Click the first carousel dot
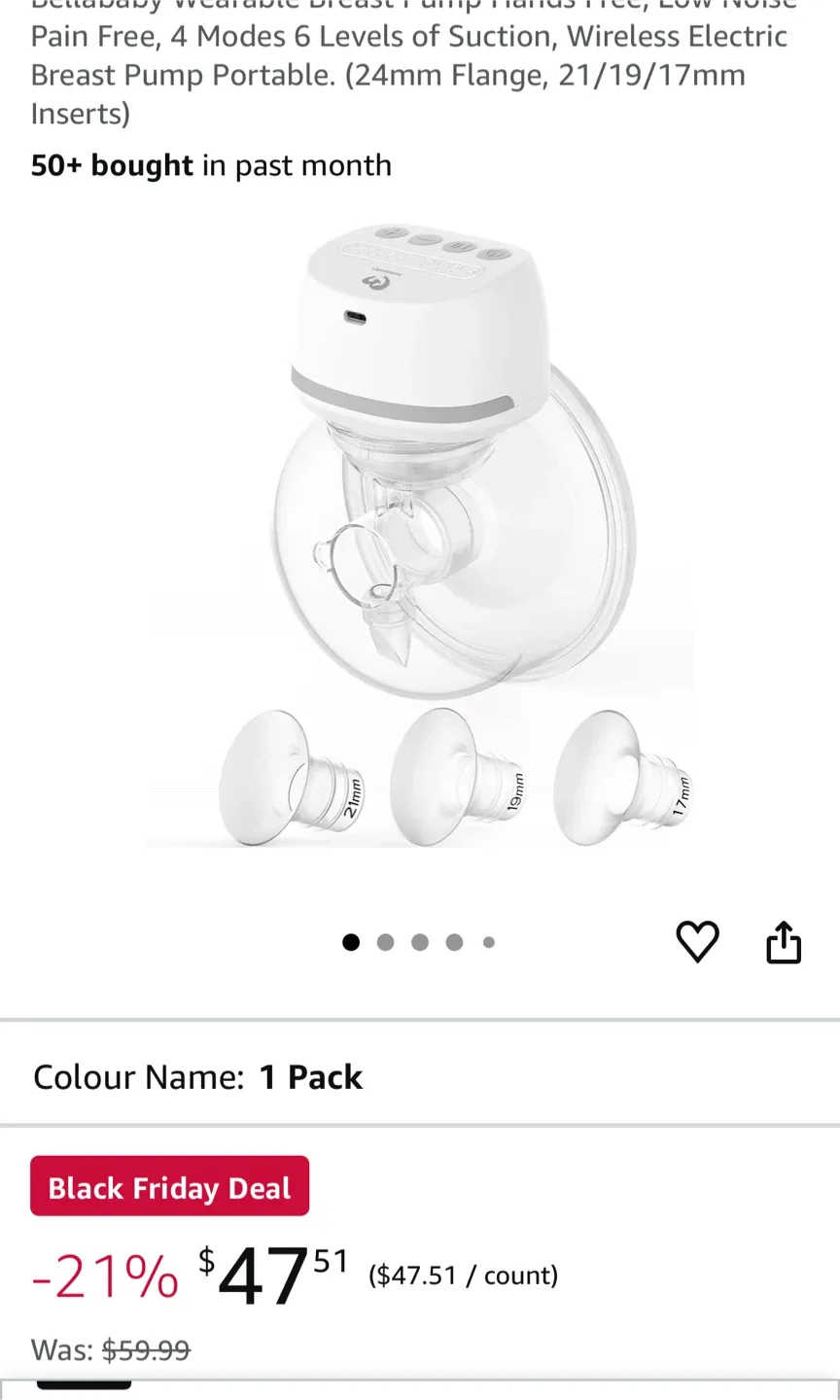This screenshot has width=840, height=1400. tap(351, 942)
